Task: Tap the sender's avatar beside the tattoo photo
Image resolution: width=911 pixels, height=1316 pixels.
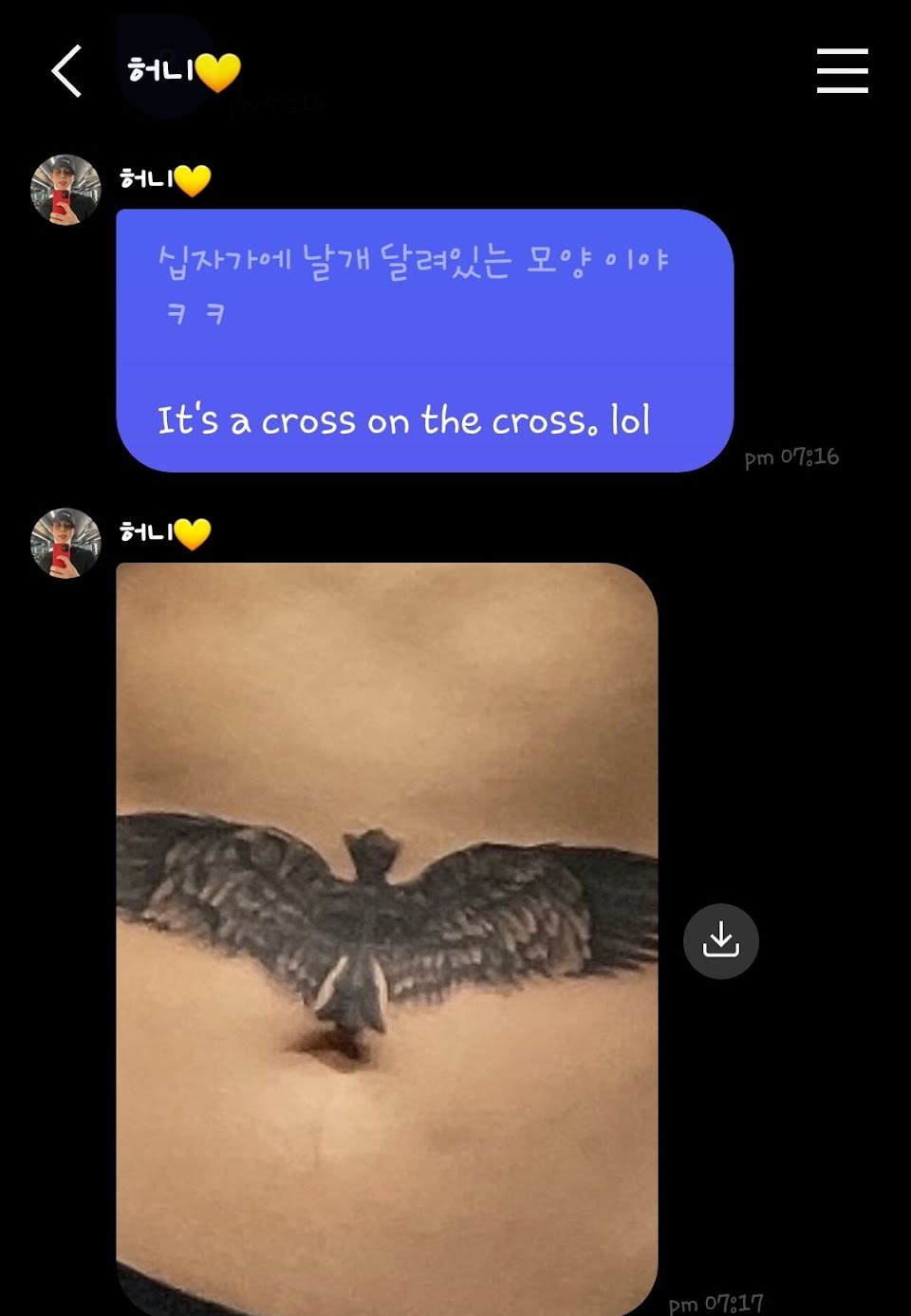Action: (65, 543)
